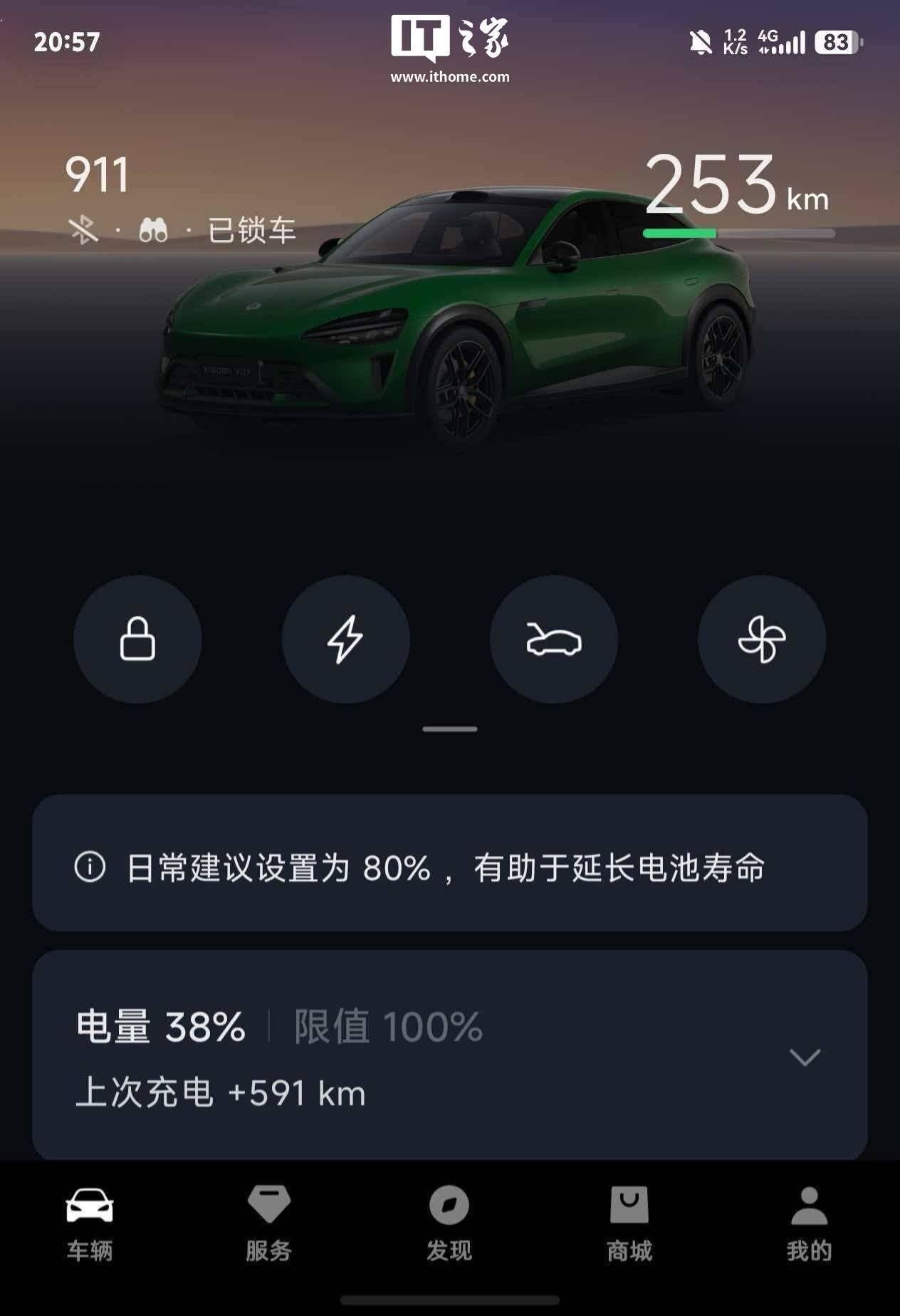This screenshot has width=900, height=1316.
Task: Open the 商城 store tab
Action: click(629, 1223)
